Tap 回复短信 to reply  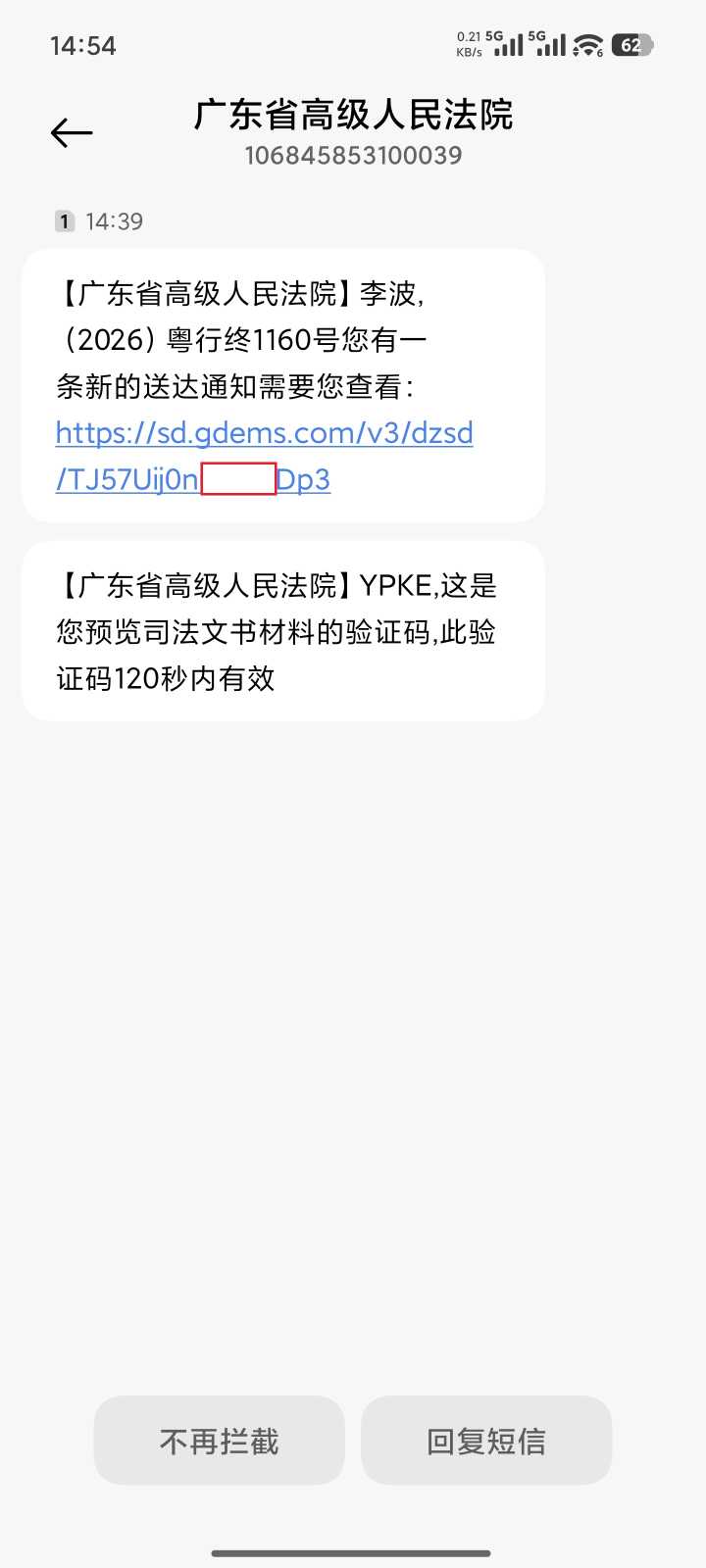pos(486,1441)
